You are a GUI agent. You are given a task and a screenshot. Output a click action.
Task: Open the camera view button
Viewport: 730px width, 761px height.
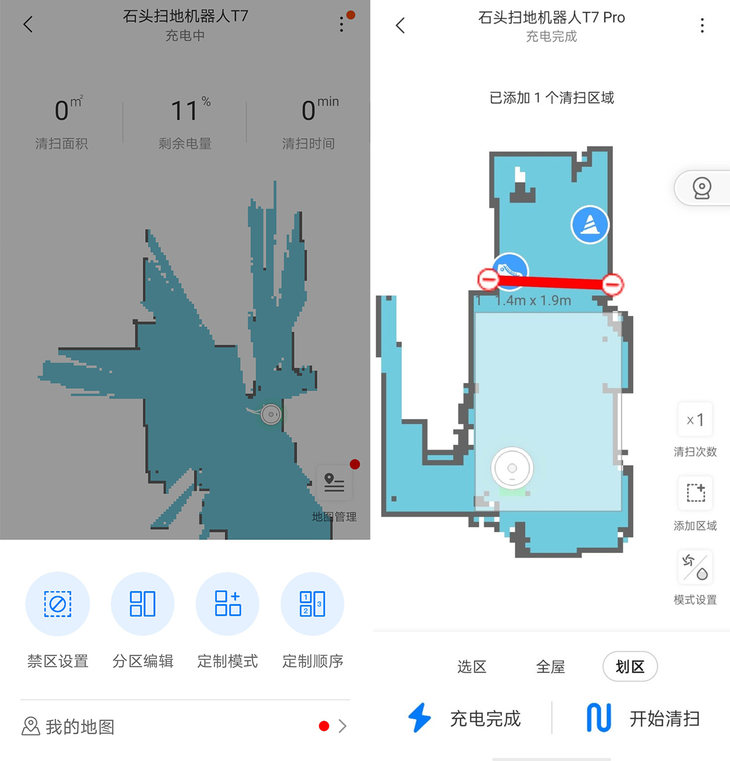pyautogui.click(x=703, y=188)
